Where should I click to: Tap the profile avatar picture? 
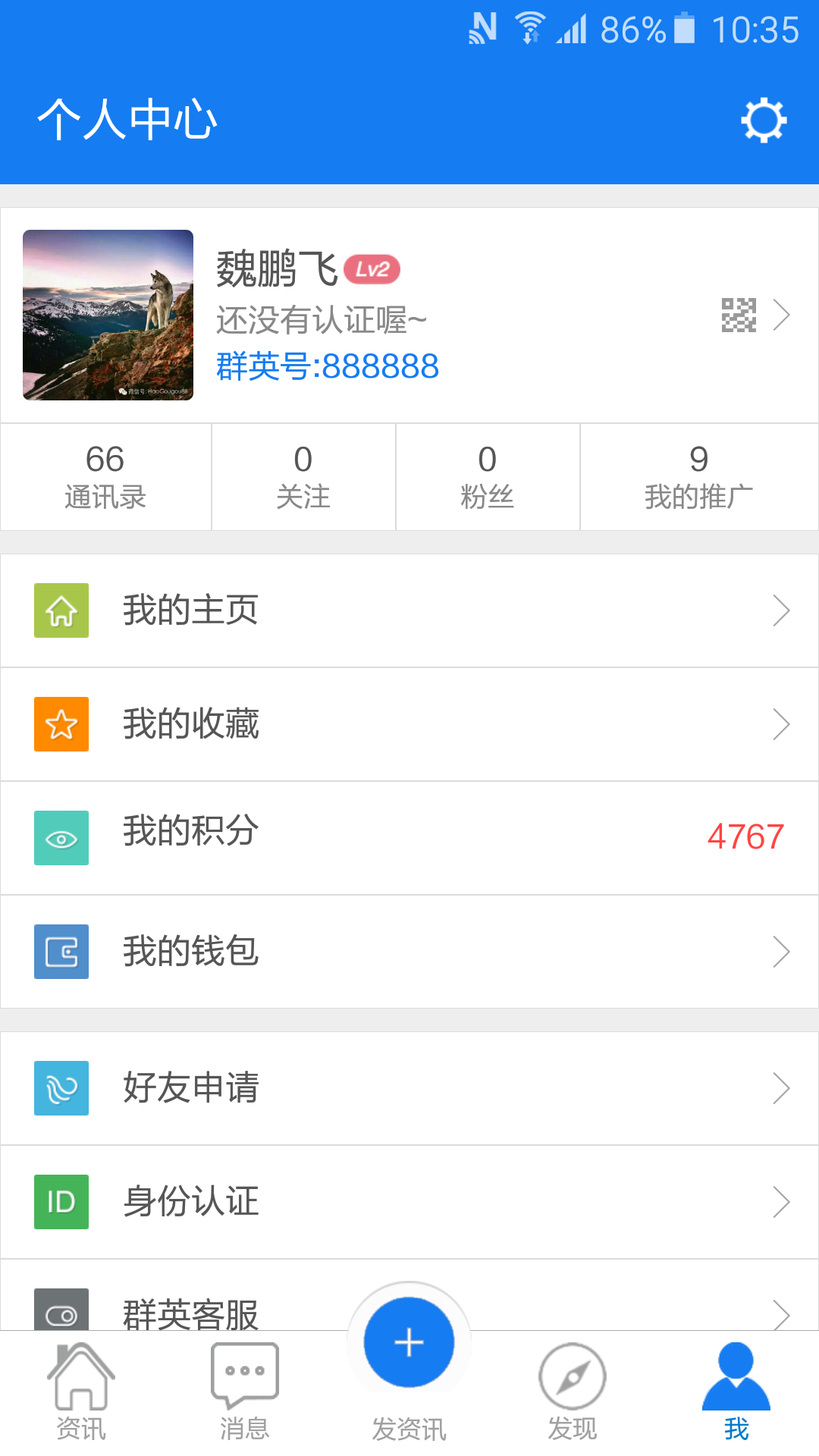point(108,315)
